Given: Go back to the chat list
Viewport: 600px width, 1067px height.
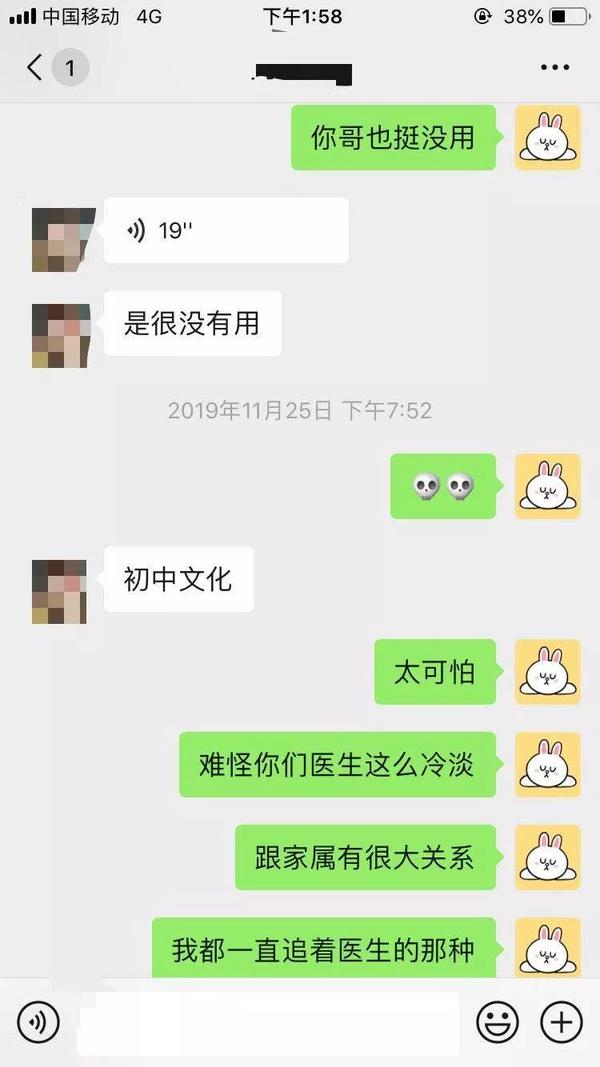Looking at the screenshot, I should point(36,68).
